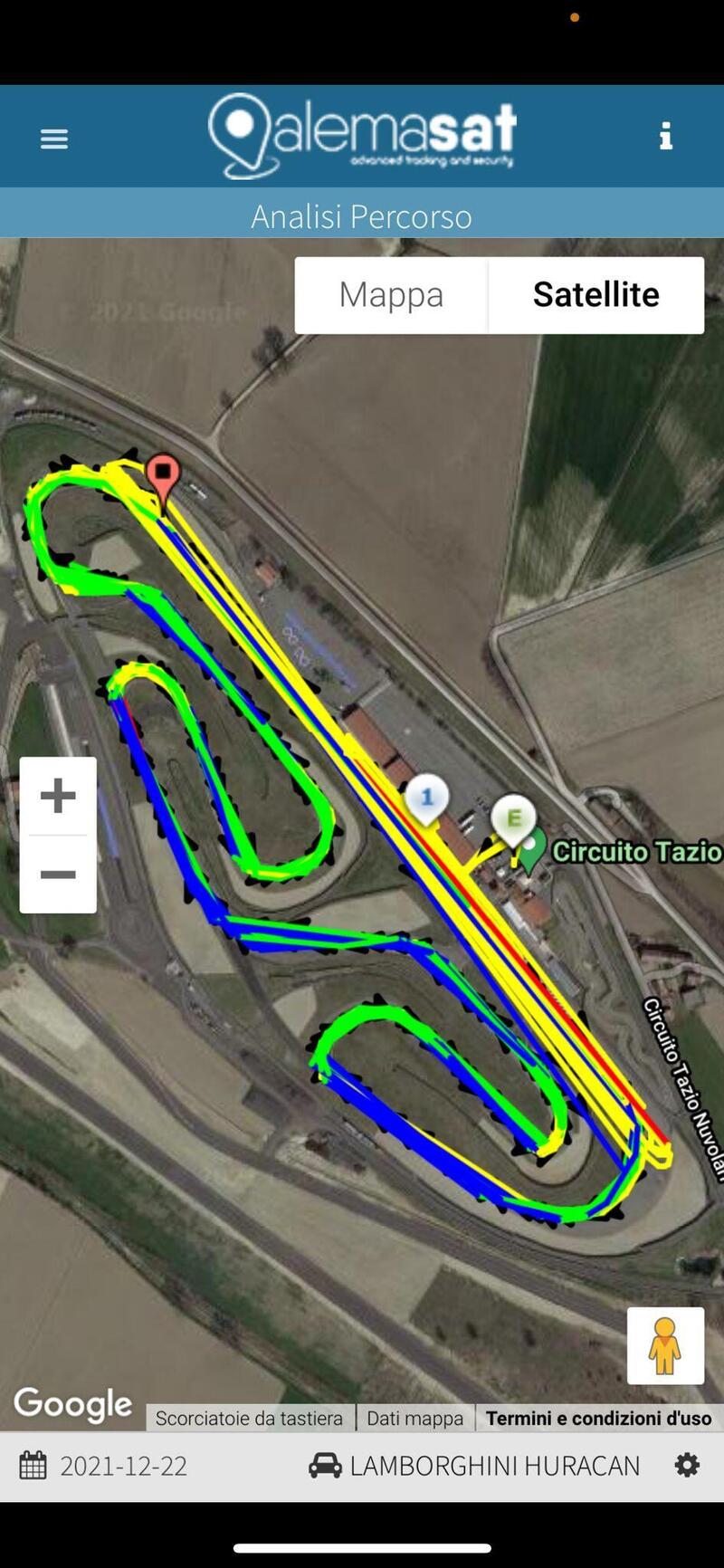
Task: Tap the green E end marker
Action: [x=513, y=819]
